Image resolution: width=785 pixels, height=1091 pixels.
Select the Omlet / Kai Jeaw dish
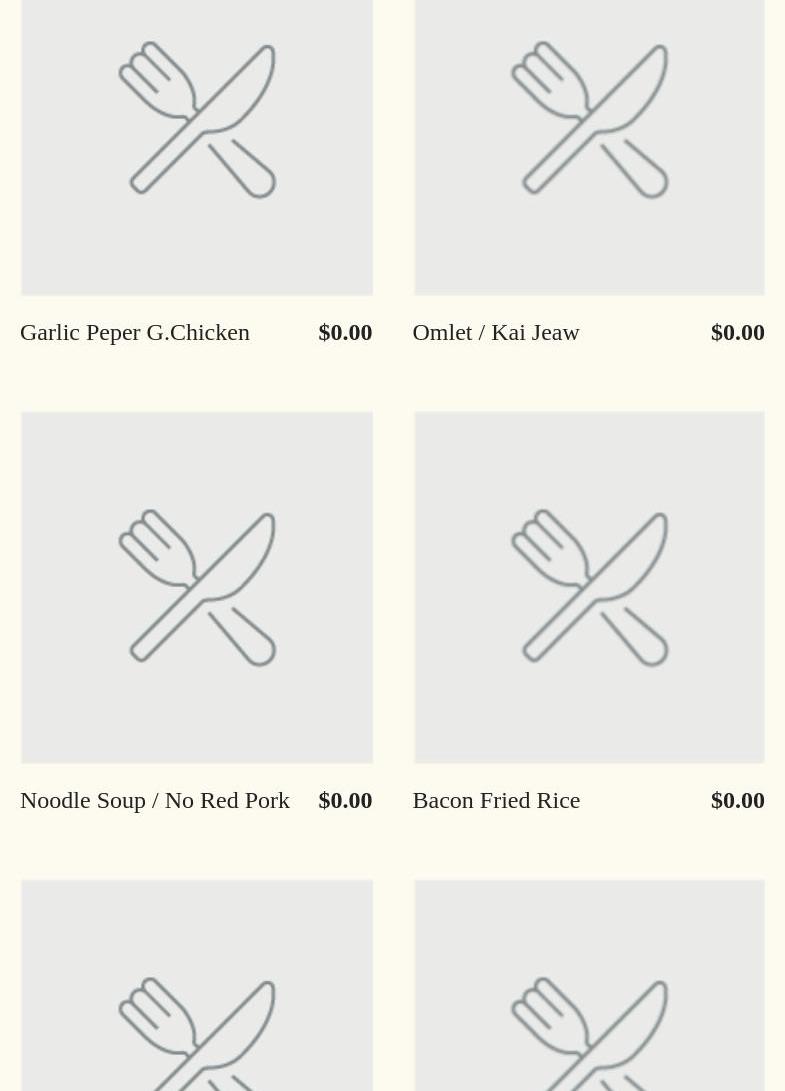[496, 332]
